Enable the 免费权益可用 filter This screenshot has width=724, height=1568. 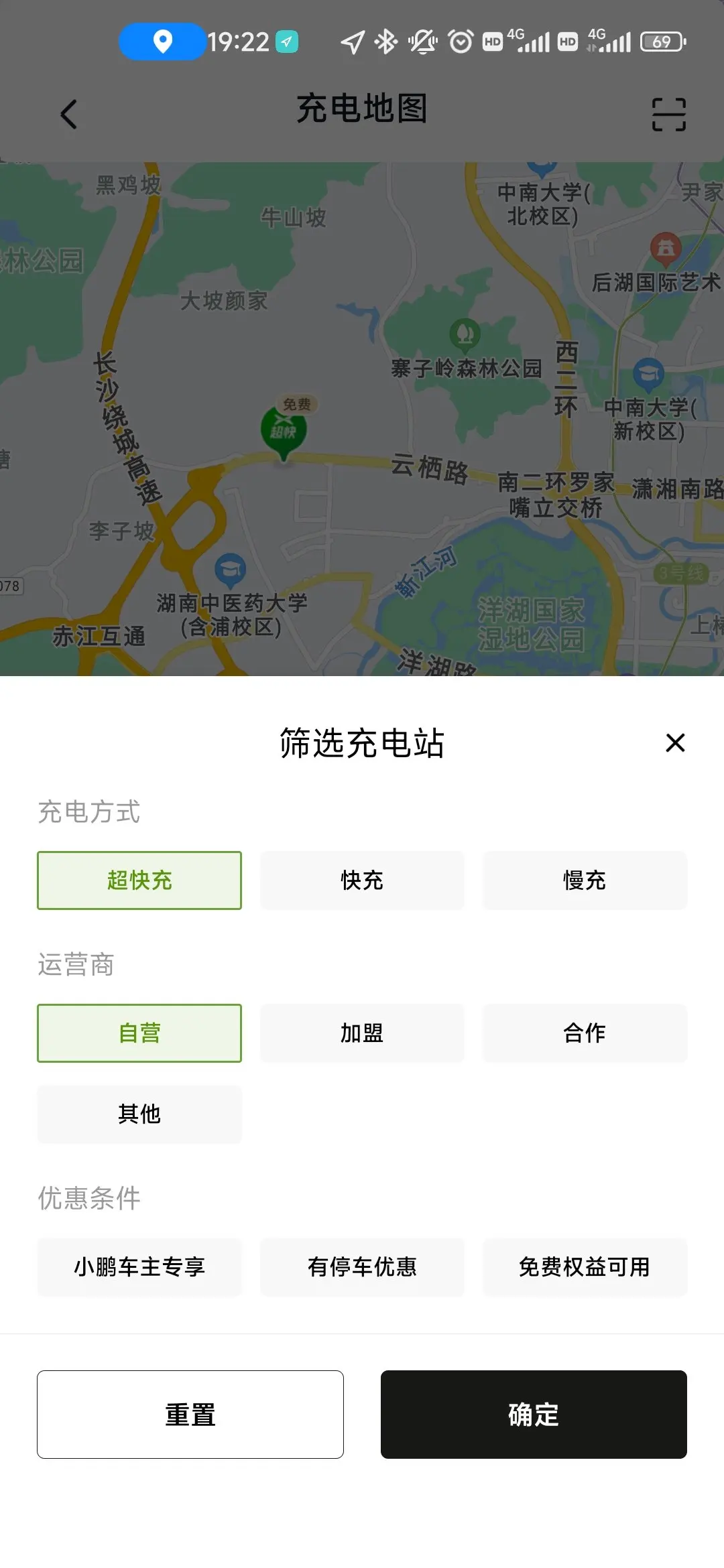[585, 1267]
